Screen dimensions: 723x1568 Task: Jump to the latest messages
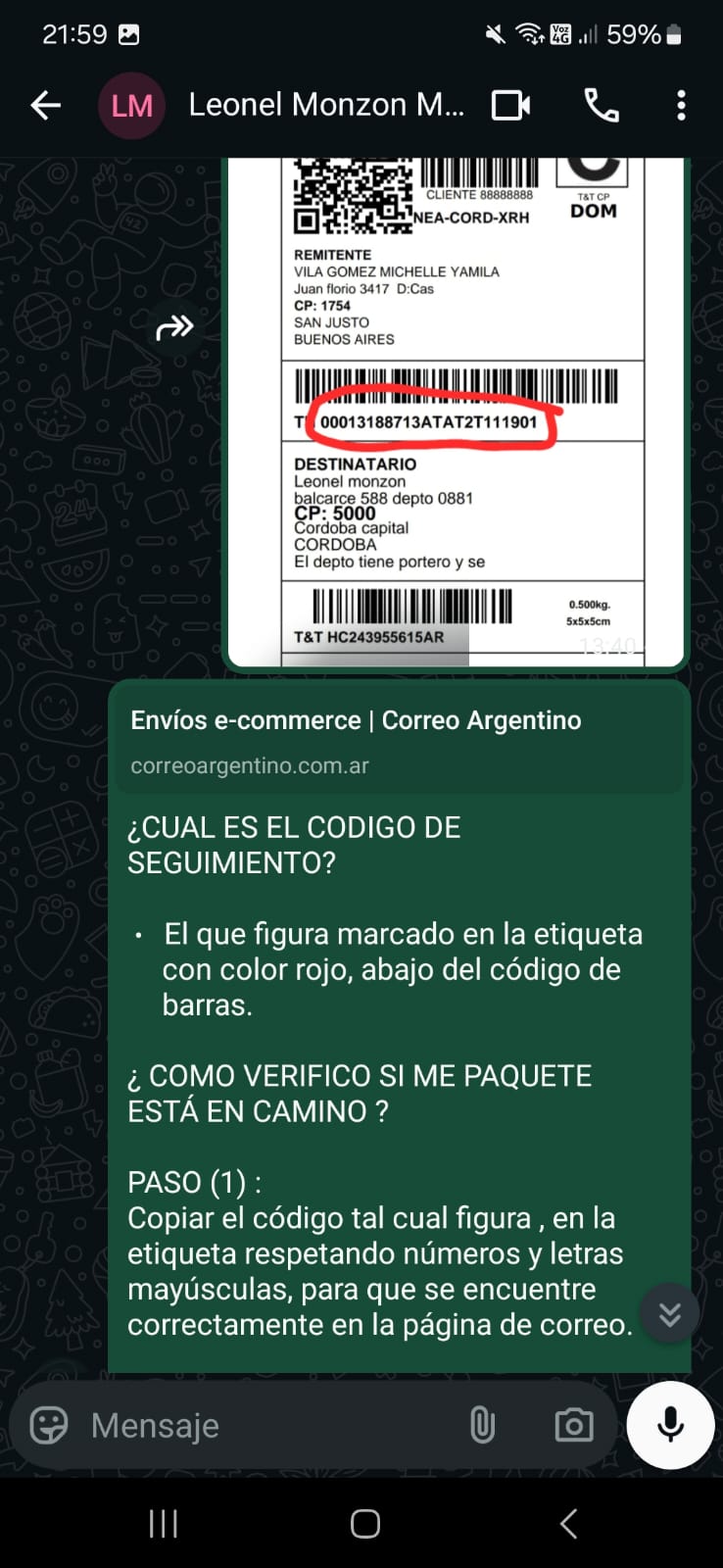coord(669,1313)
